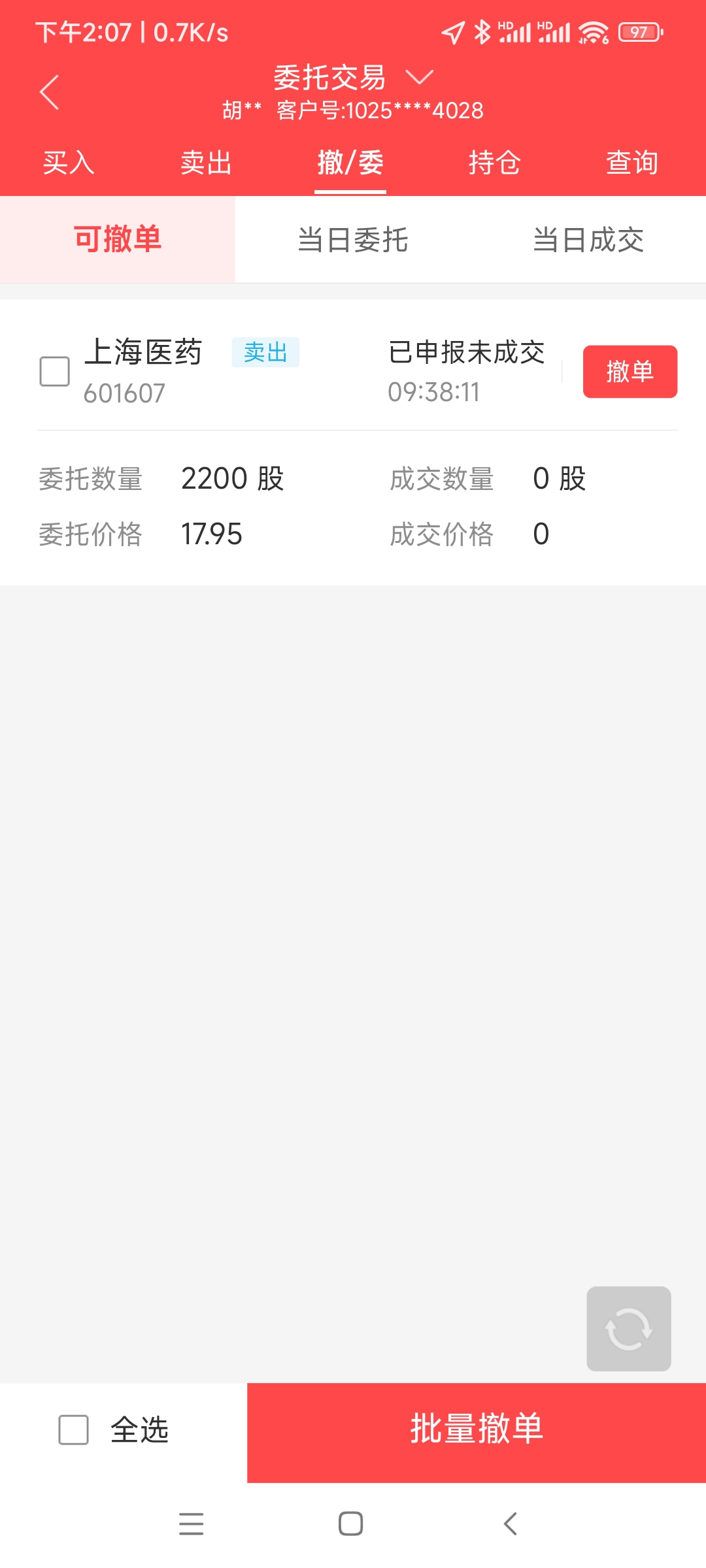The width and height of the screenshot is (706, 1568).
Task: Collapse the trade type dropdown arrow
Action: pos(419,77)
